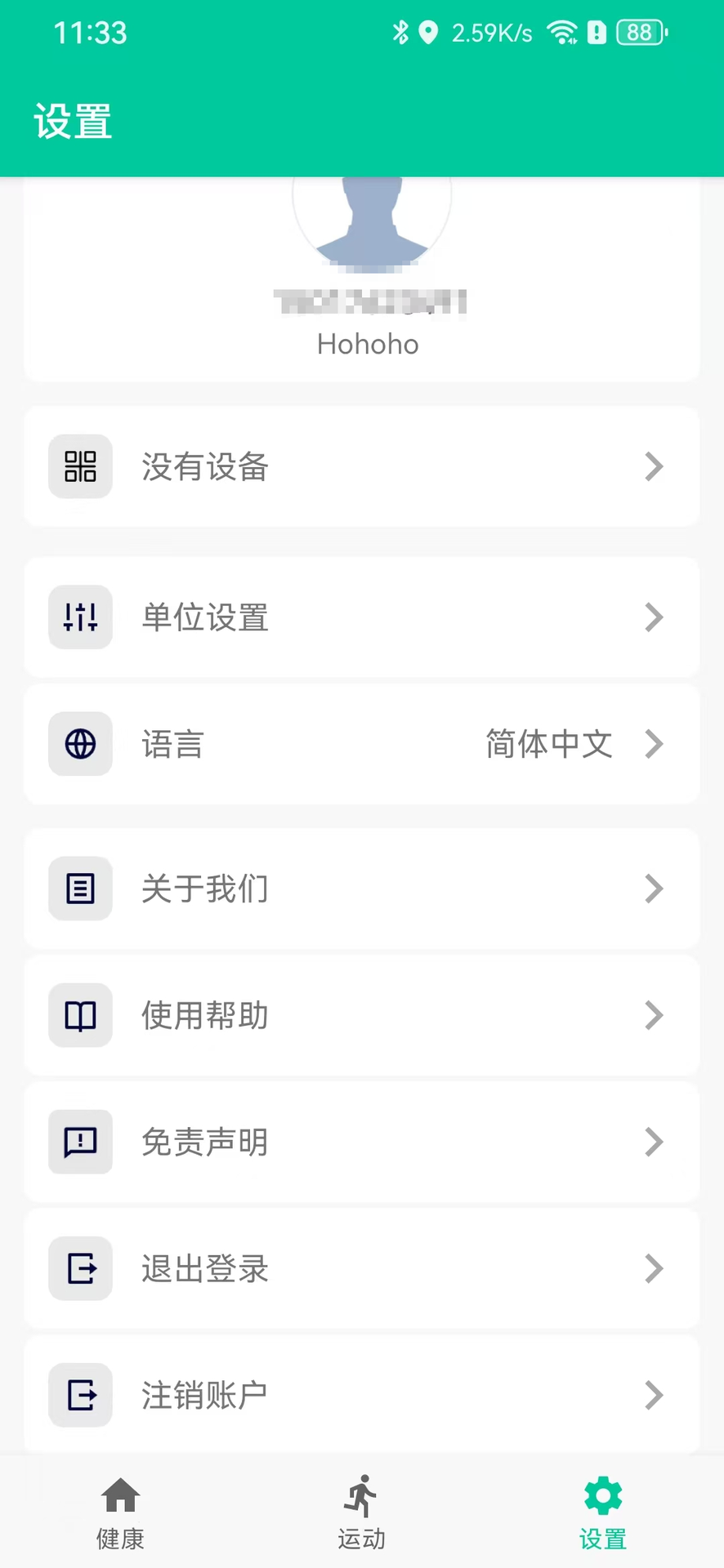Screen dimensions: 724x1568
Task: Click the globe icon next to 语言
Action: [80, 744]
